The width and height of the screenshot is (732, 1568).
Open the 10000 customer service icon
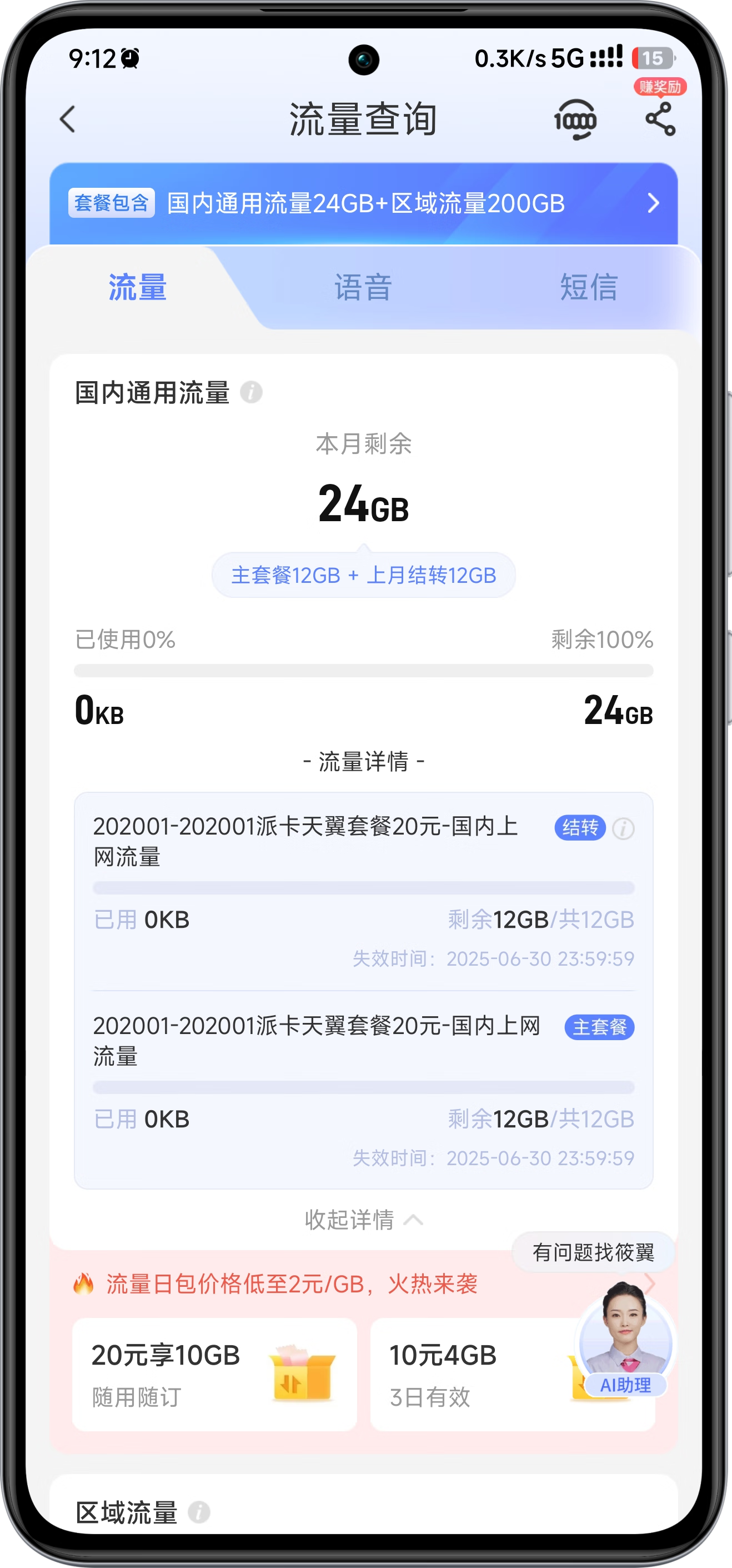pos(575,120)
